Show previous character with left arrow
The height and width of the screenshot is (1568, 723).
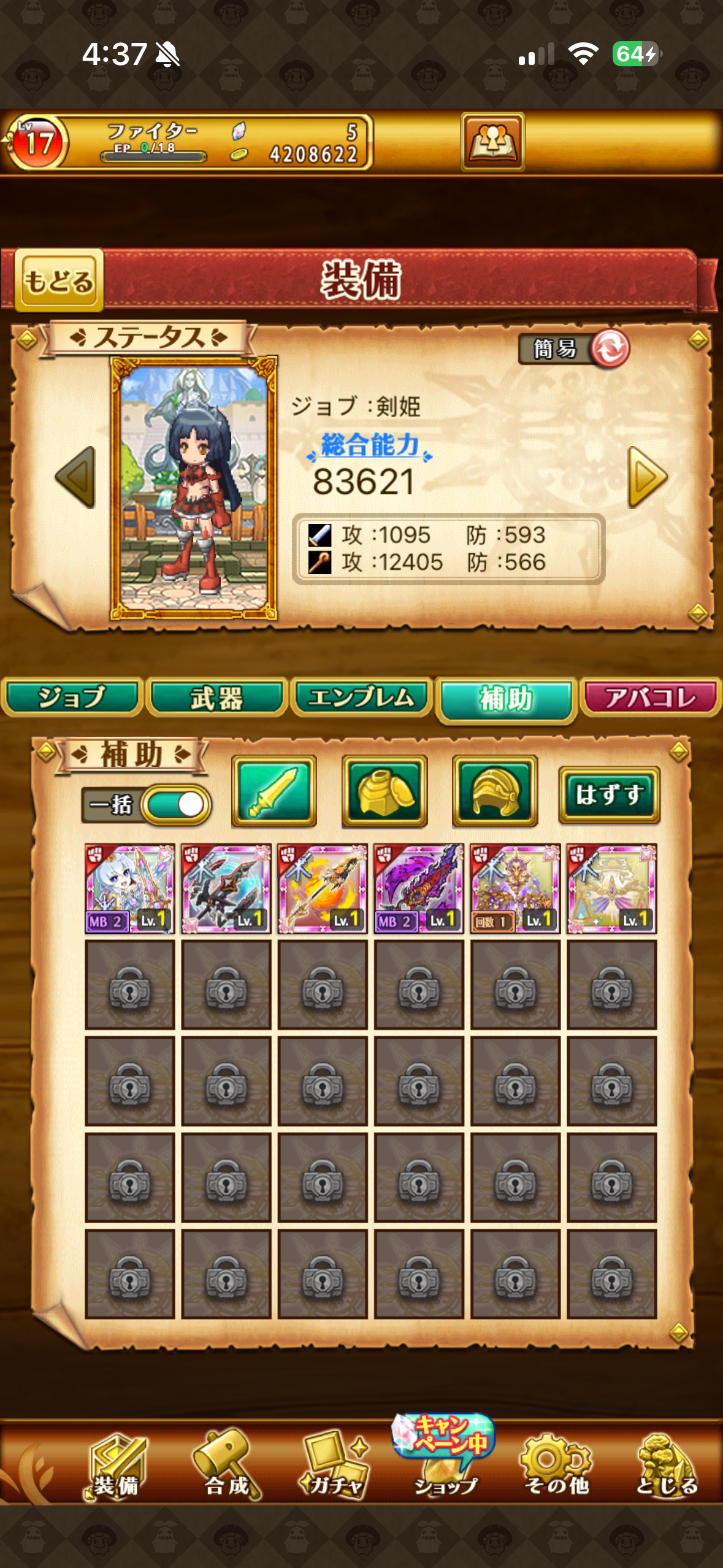click(75, 477)
